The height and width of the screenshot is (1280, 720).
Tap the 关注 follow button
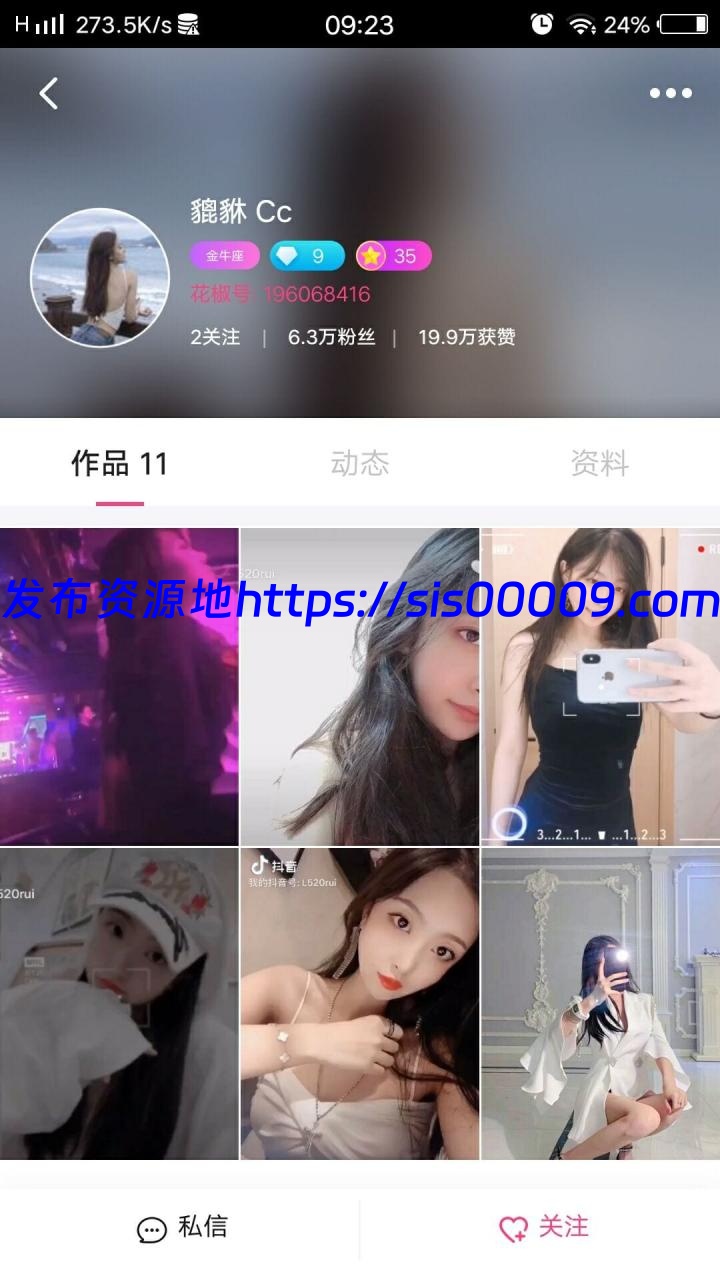(545, 1227)
